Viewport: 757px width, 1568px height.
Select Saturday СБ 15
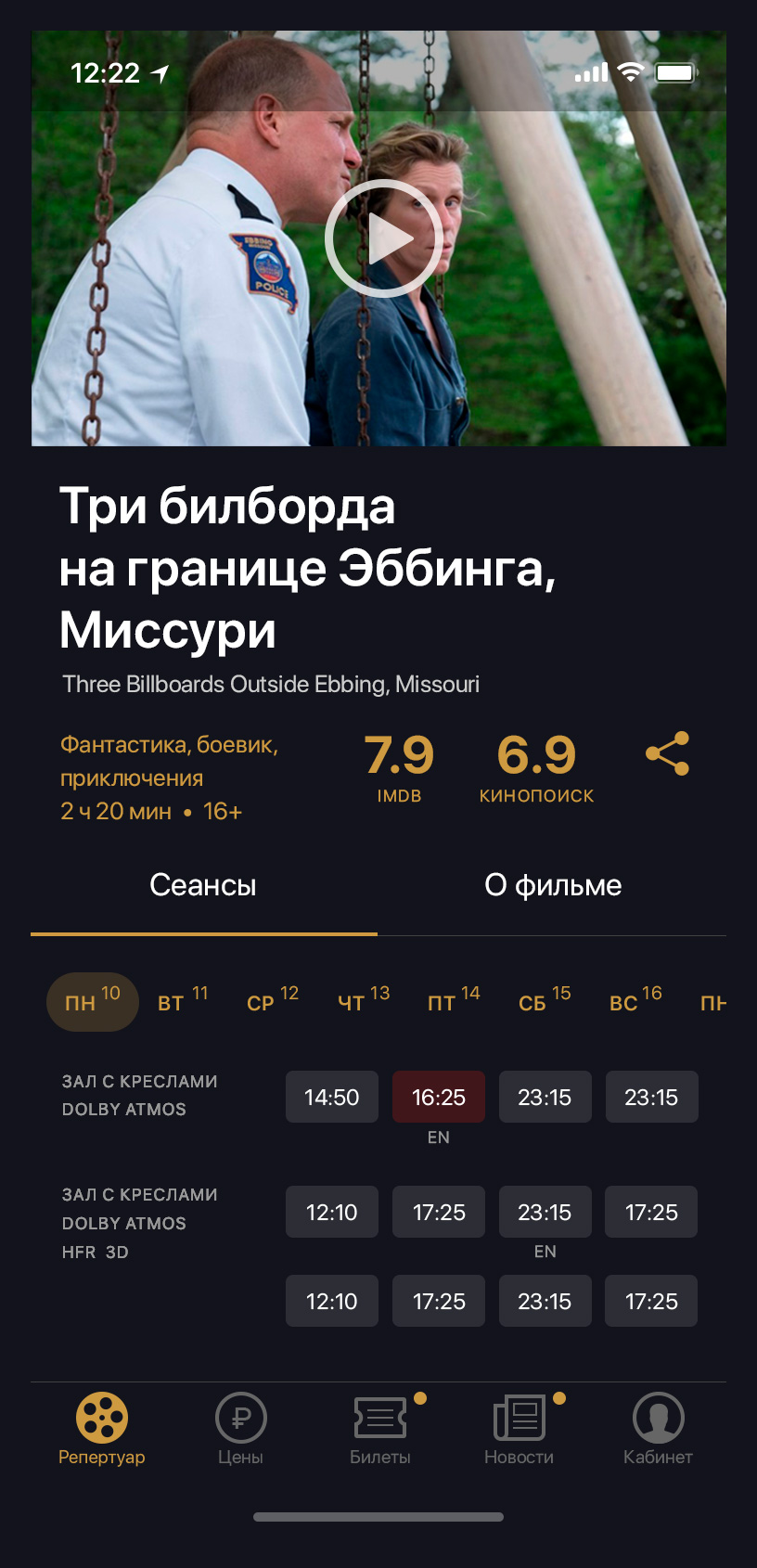545,1002
